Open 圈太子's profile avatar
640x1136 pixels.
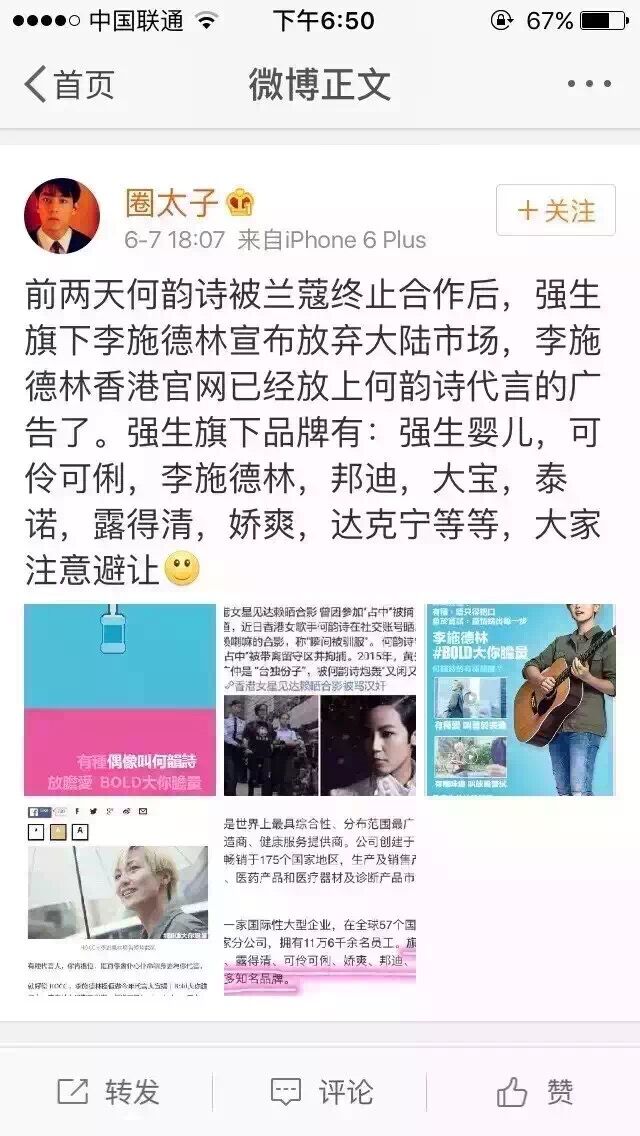pyautogui.click(x=62, y=216)
